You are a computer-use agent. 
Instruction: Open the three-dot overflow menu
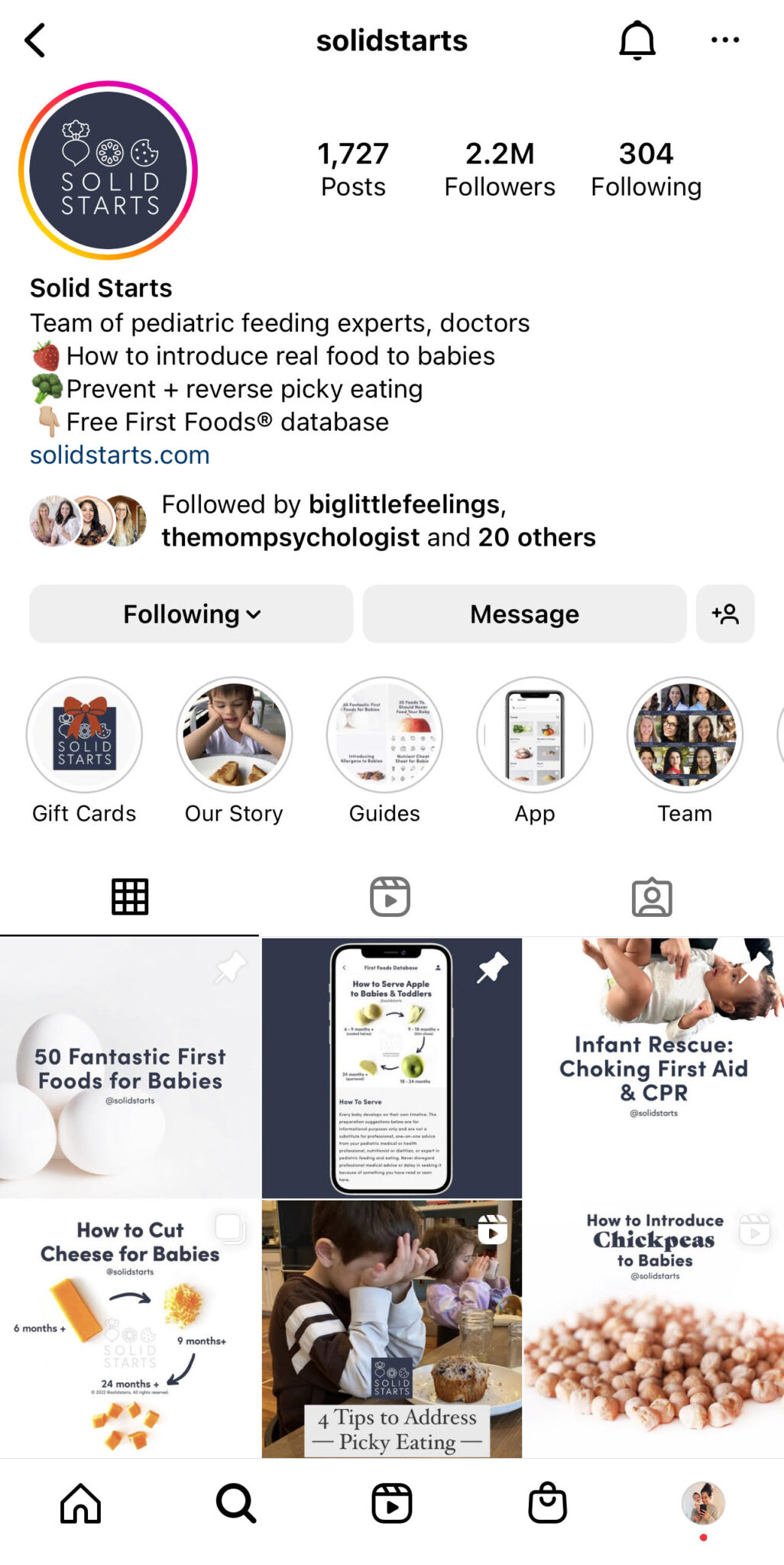[x=724, y=40]
